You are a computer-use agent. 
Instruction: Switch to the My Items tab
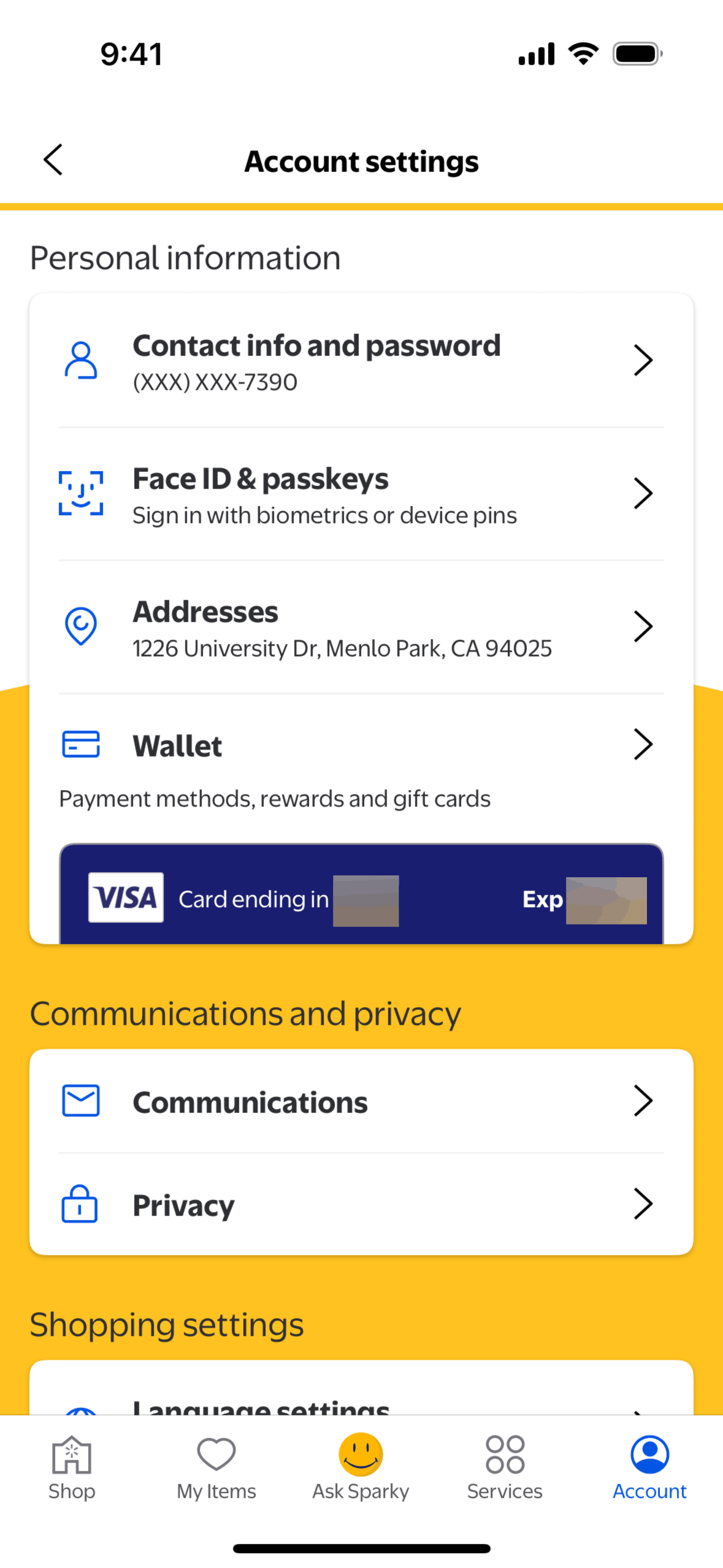tap(216, 1467)
